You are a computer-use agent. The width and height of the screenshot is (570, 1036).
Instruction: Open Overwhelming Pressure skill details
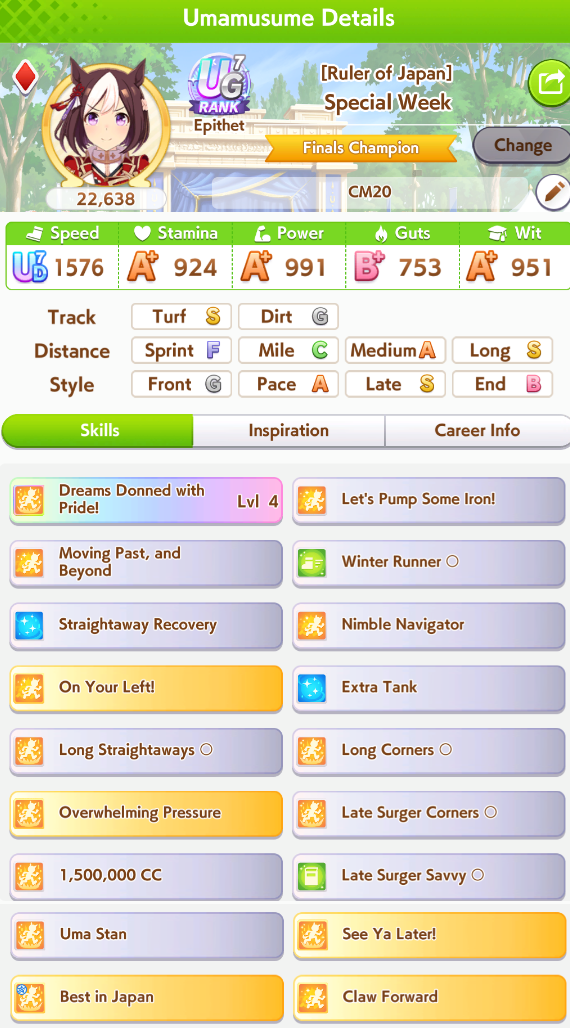(146, 814)
